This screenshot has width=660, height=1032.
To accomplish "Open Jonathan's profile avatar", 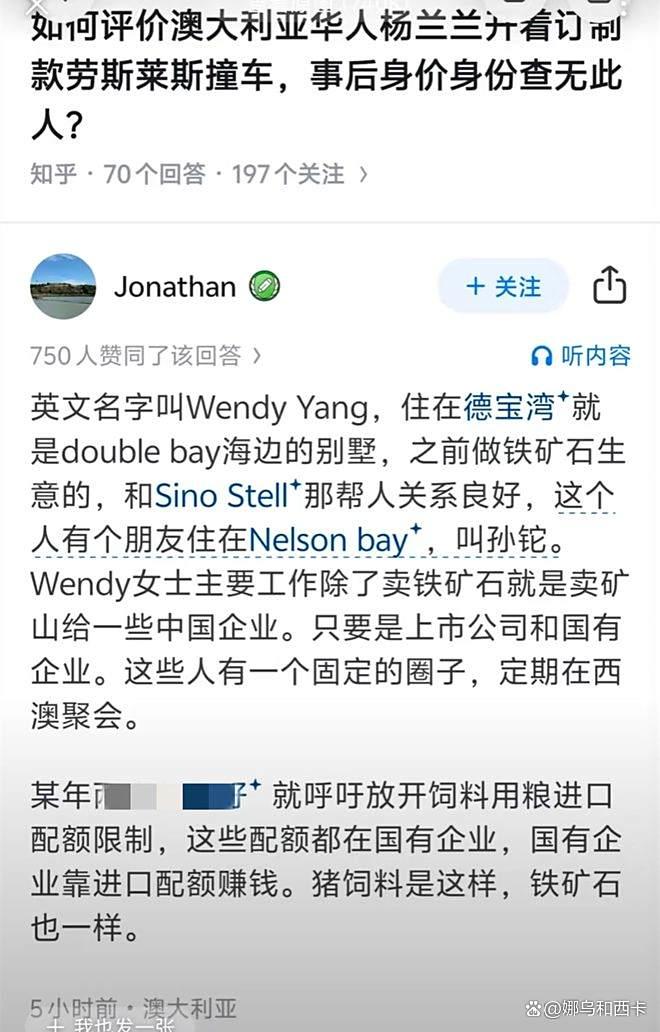I will pyautogui.click(x=64, y=287).
